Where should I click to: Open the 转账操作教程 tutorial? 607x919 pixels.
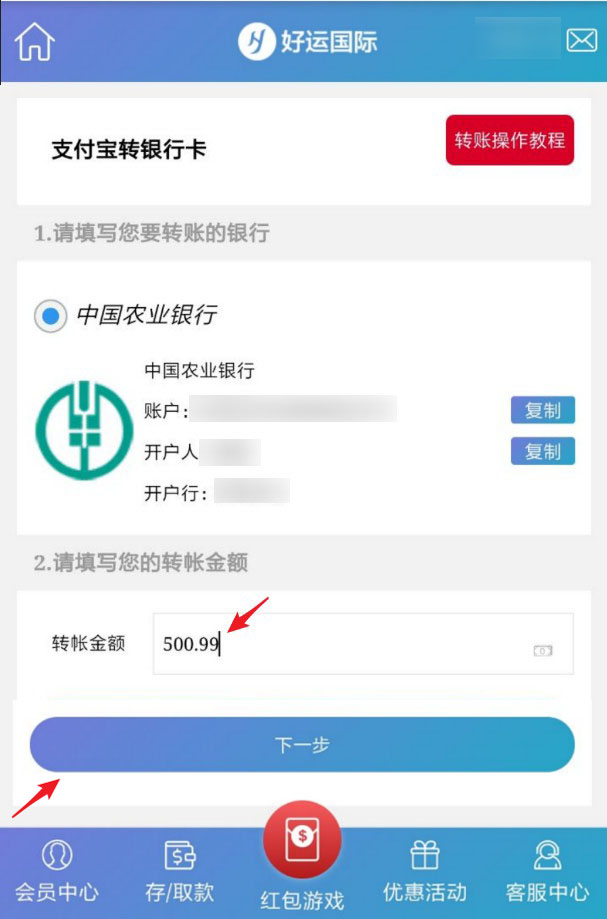pyautogui.click(x=509, y=140)
